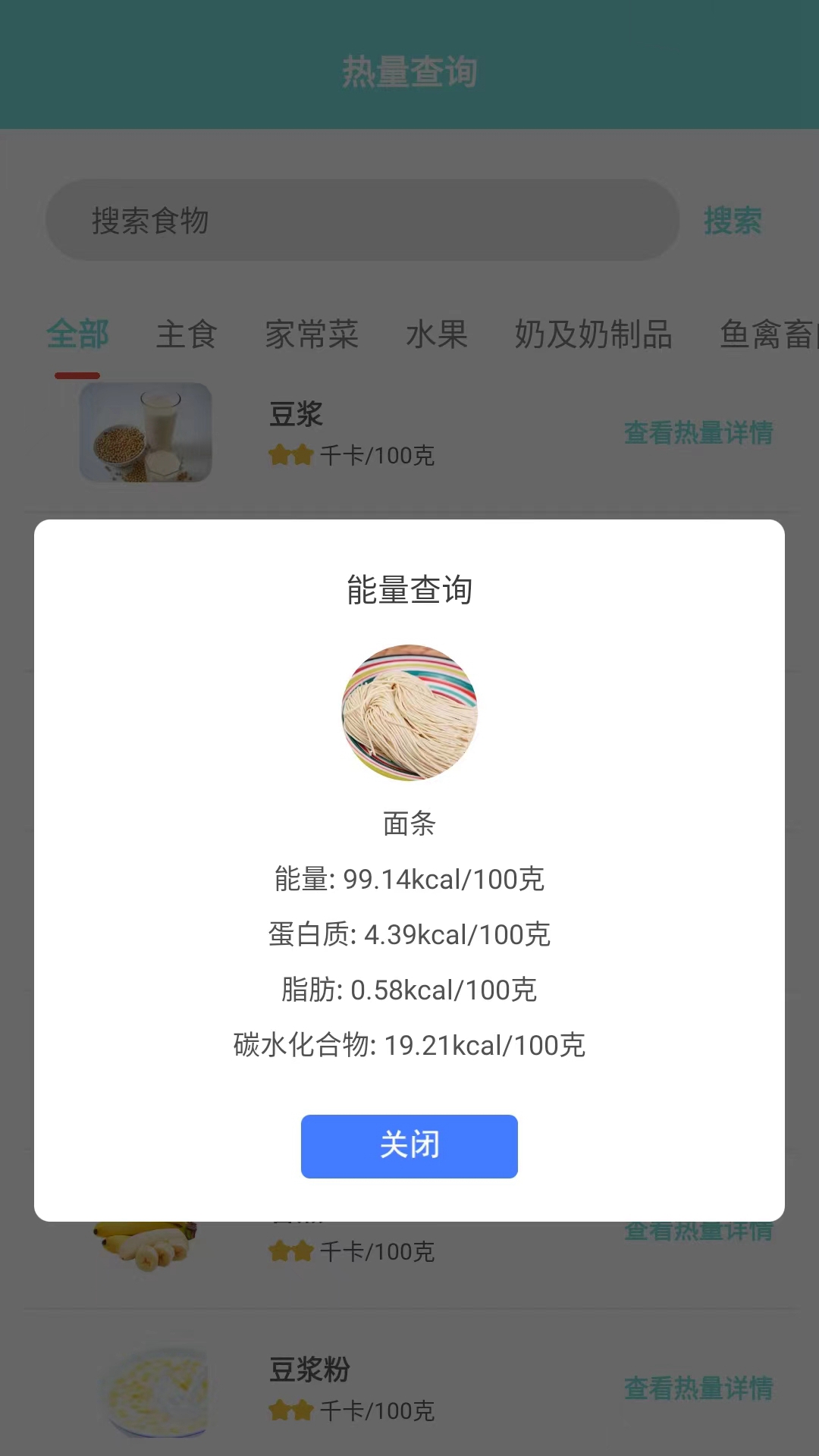This screenshot has width=819, height=1456.
Task: Switch to the 主食 category tab
Action: tap(186, 335)
